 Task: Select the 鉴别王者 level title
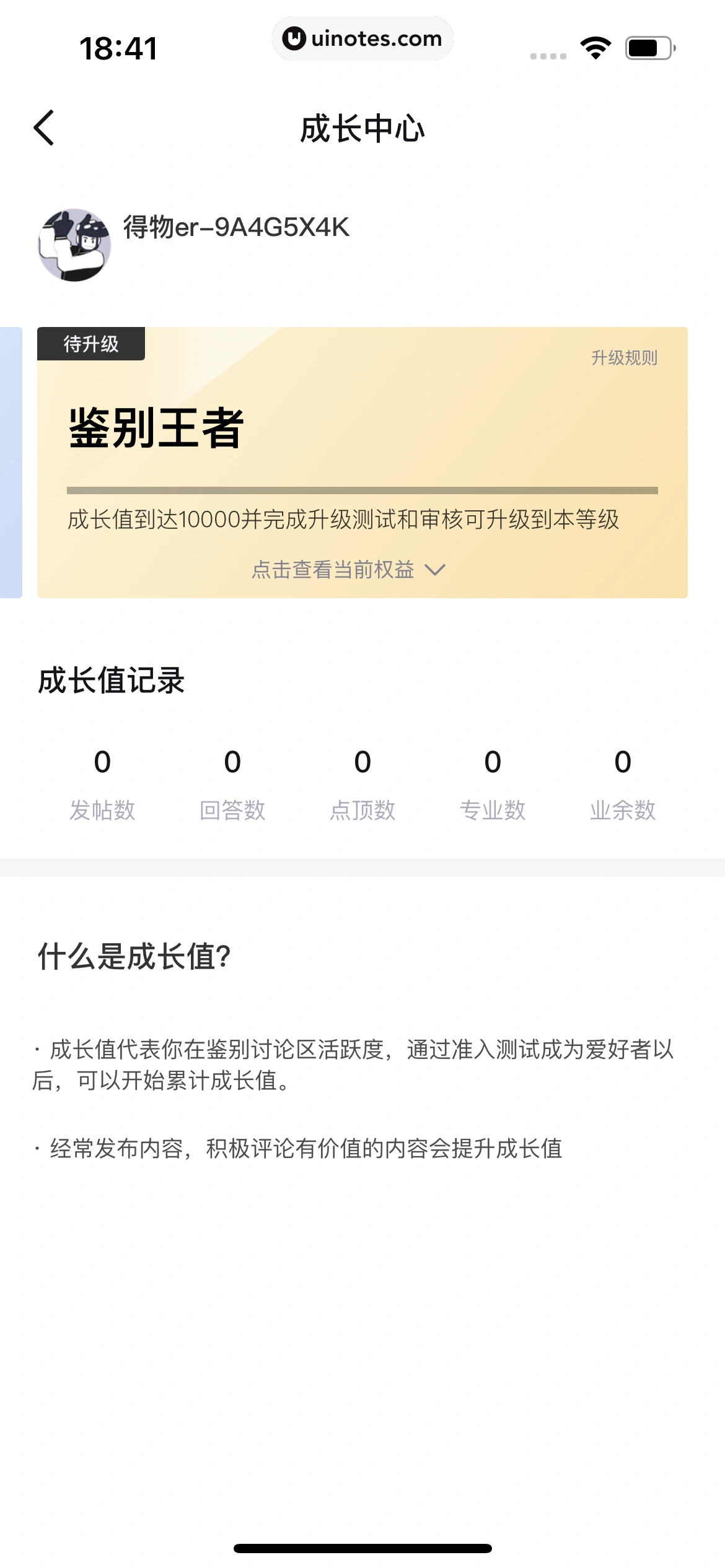[156, 425]
